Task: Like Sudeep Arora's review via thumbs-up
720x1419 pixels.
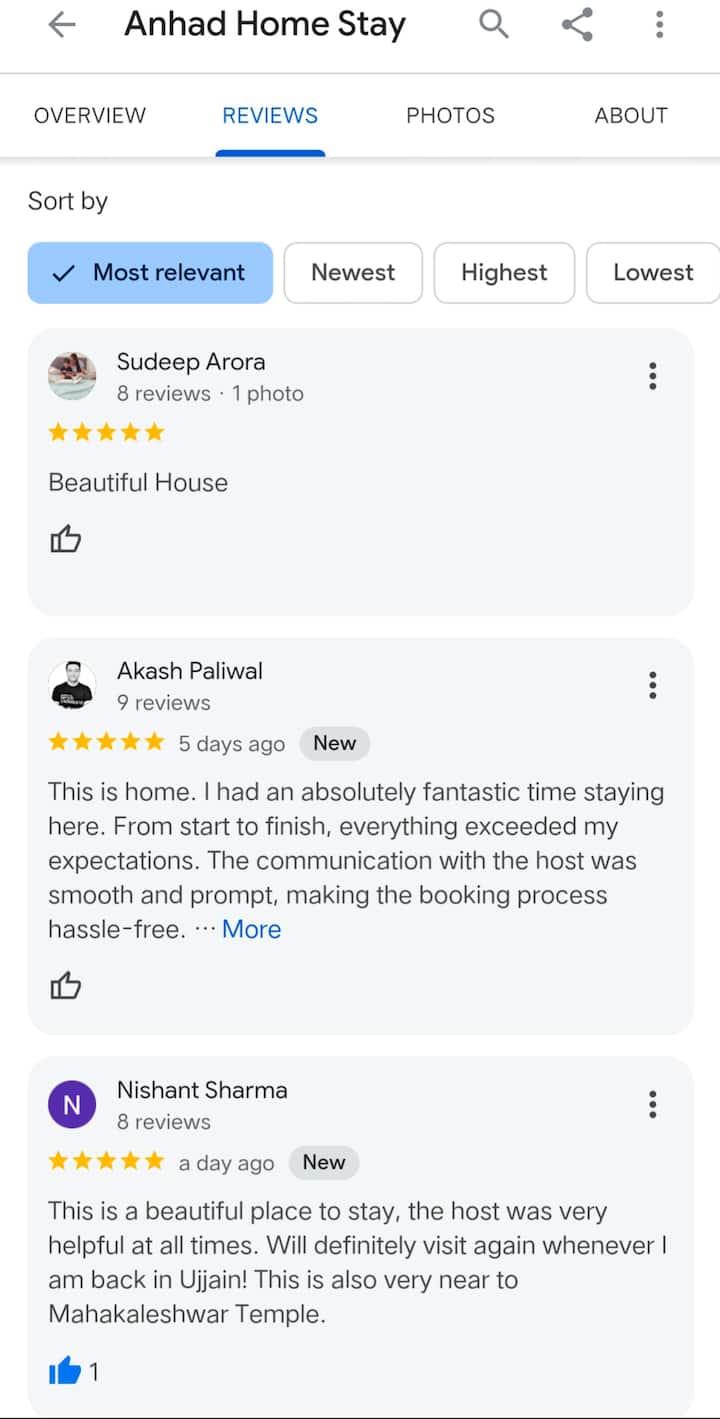Action: click(x=65, y=538)
